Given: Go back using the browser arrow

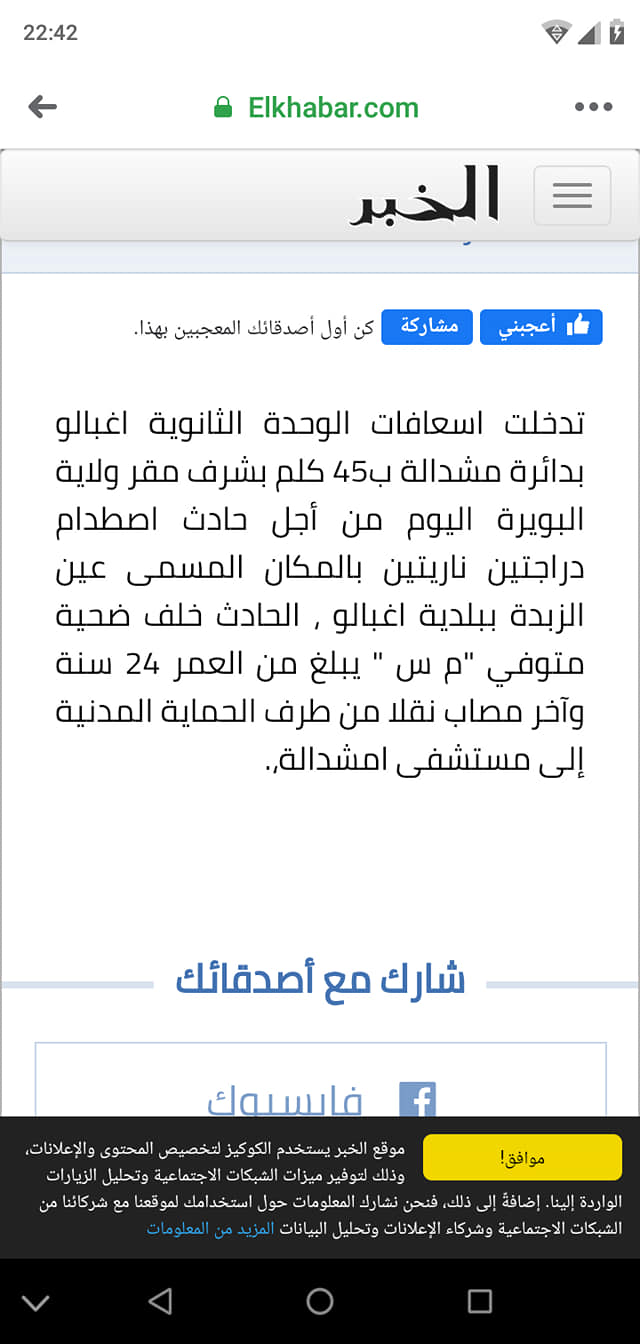Looking at the screenshot, I should click(43, 107).
